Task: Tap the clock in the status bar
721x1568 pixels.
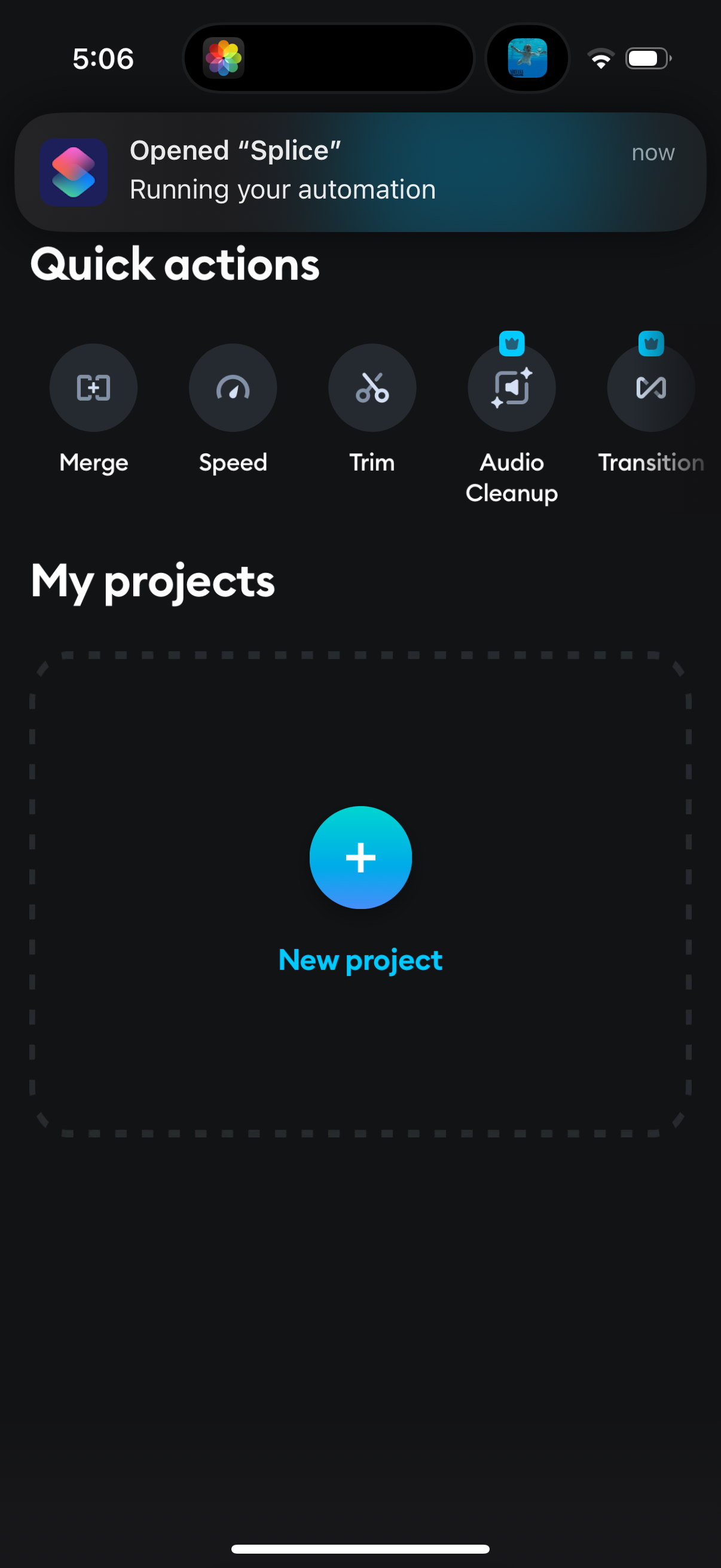Action: tap(102, 58)
